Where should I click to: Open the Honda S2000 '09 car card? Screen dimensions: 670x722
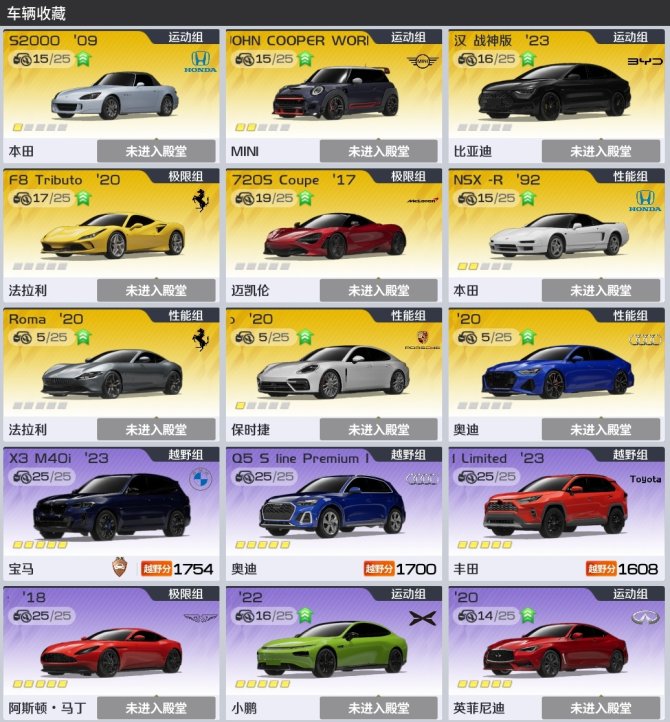click(111, 95)
